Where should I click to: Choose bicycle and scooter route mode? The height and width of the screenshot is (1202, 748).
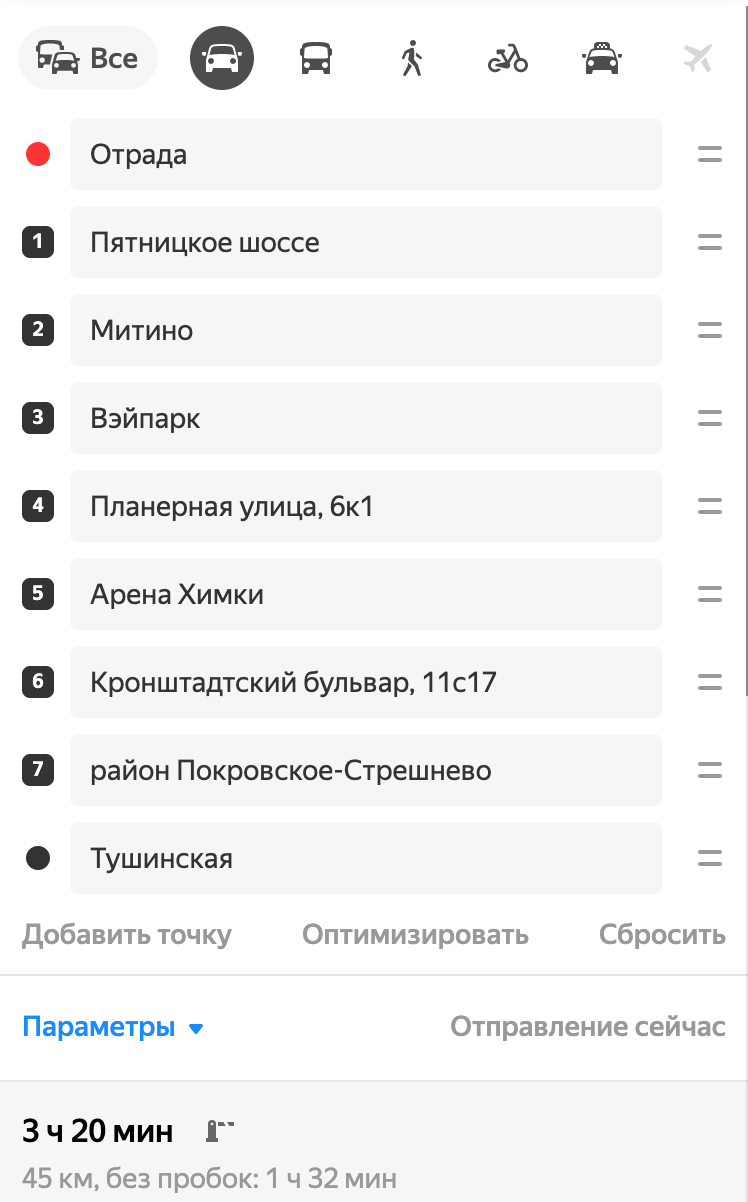(x=508, y=58)
